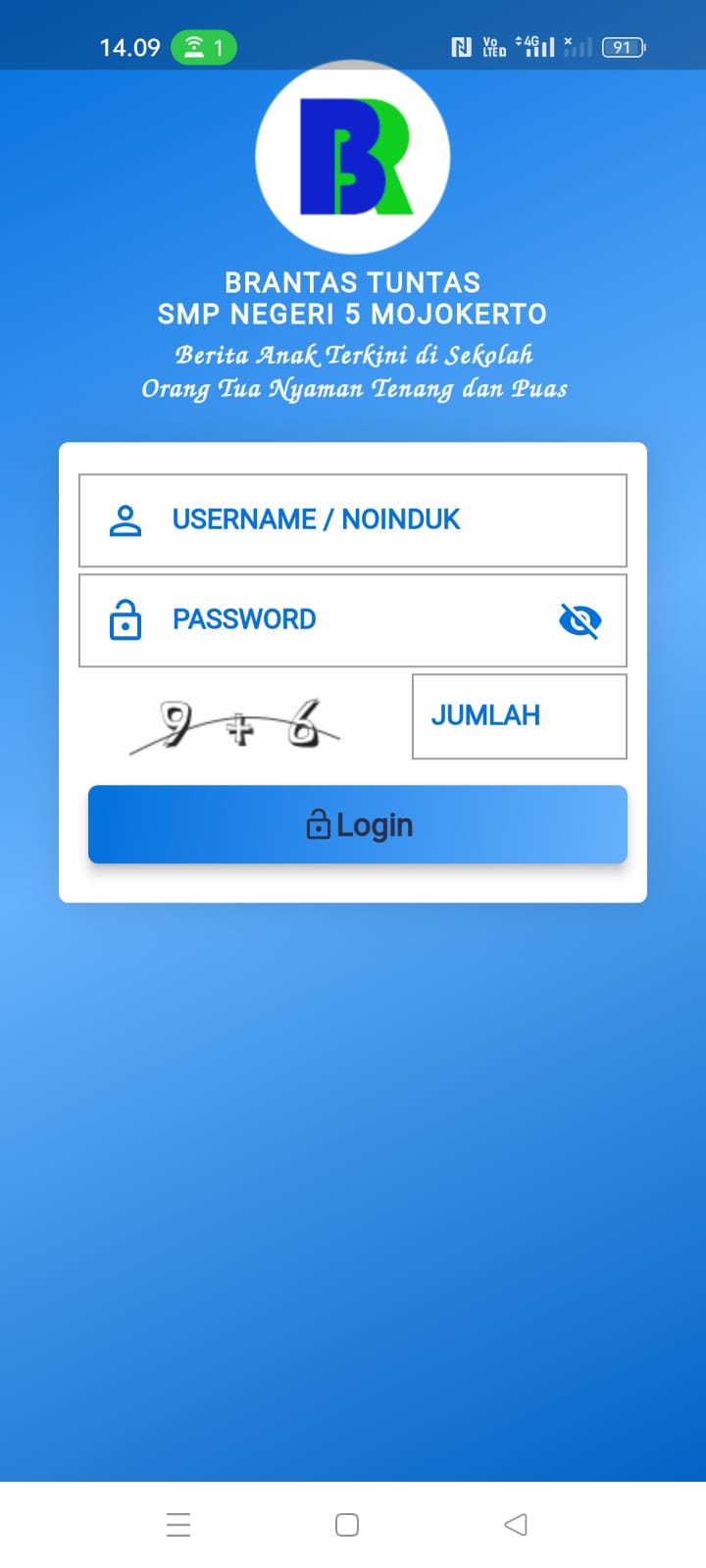Tap the PASSWORD input field
Screen dimensions: 706x1568
click(x=333, y=620)
